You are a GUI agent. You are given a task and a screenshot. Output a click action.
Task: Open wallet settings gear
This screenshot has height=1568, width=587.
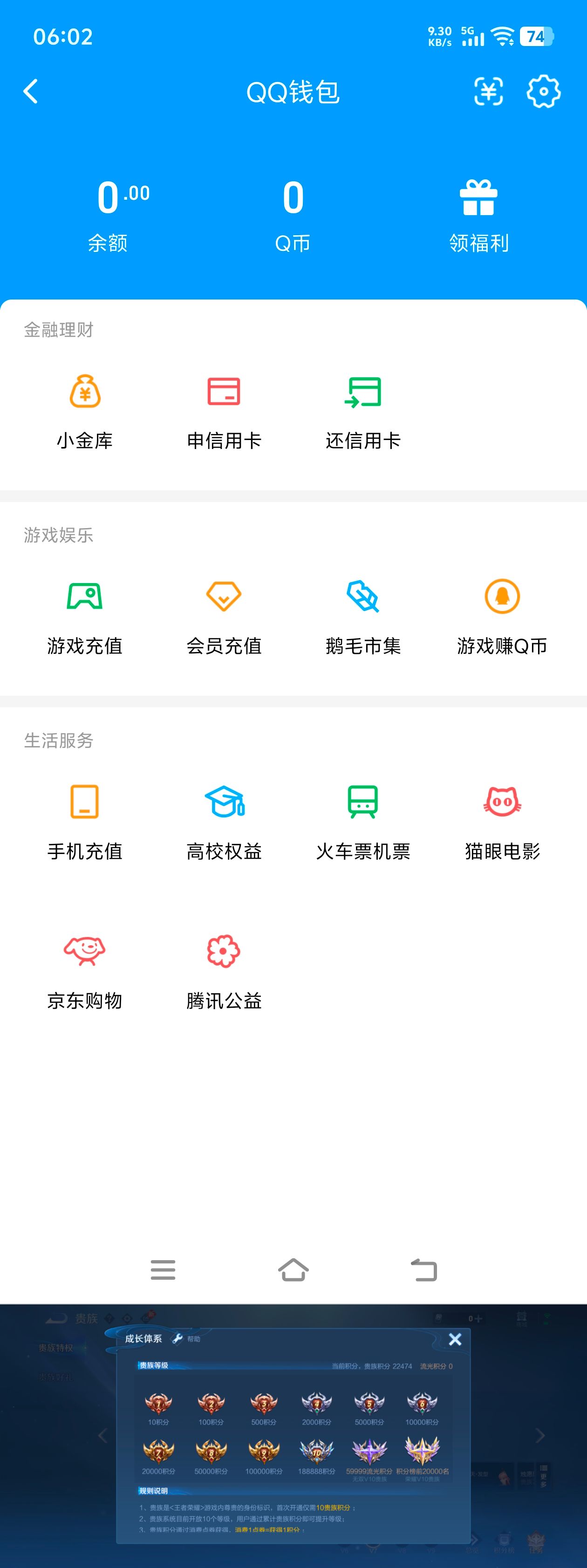pos(543,92)
